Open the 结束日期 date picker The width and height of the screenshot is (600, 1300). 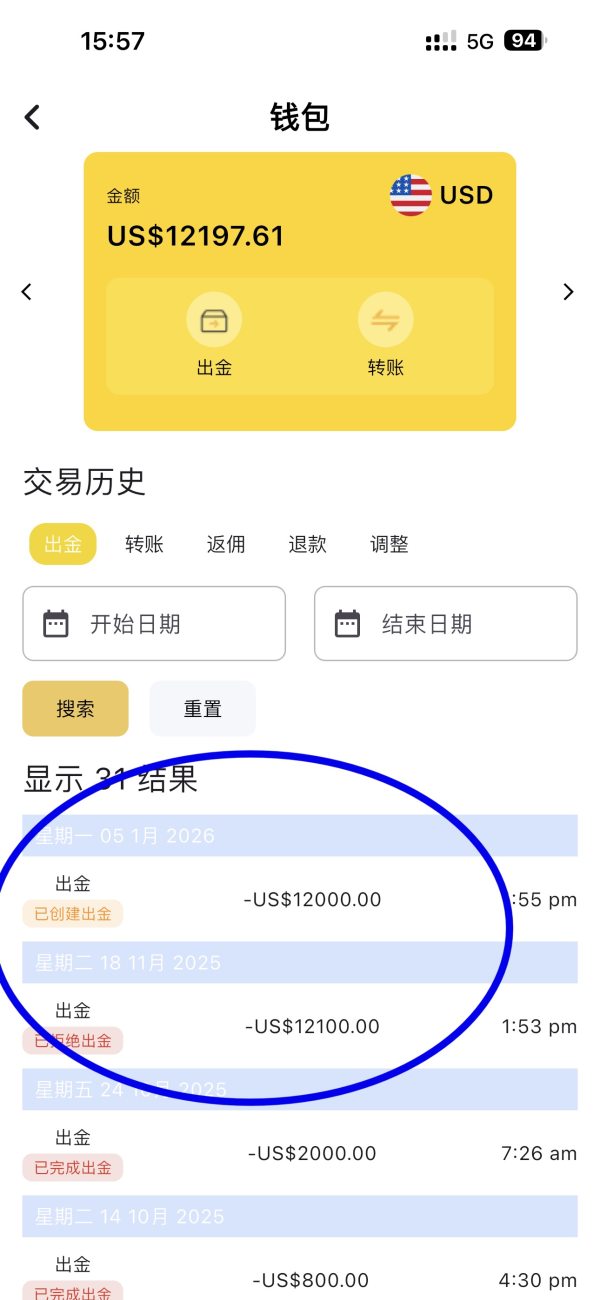(446, 624)
